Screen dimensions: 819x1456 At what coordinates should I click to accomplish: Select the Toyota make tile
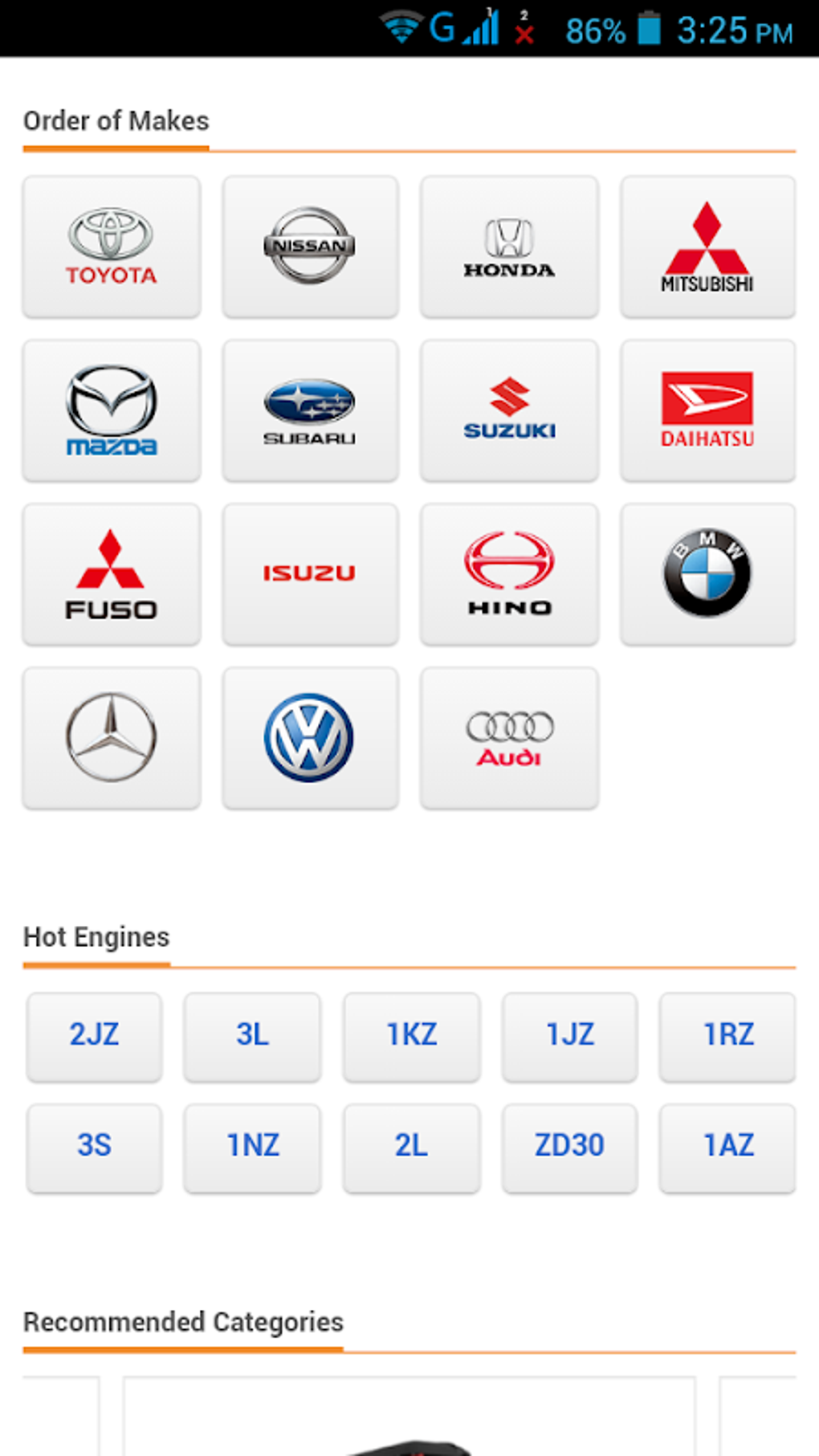pos(112,247)
